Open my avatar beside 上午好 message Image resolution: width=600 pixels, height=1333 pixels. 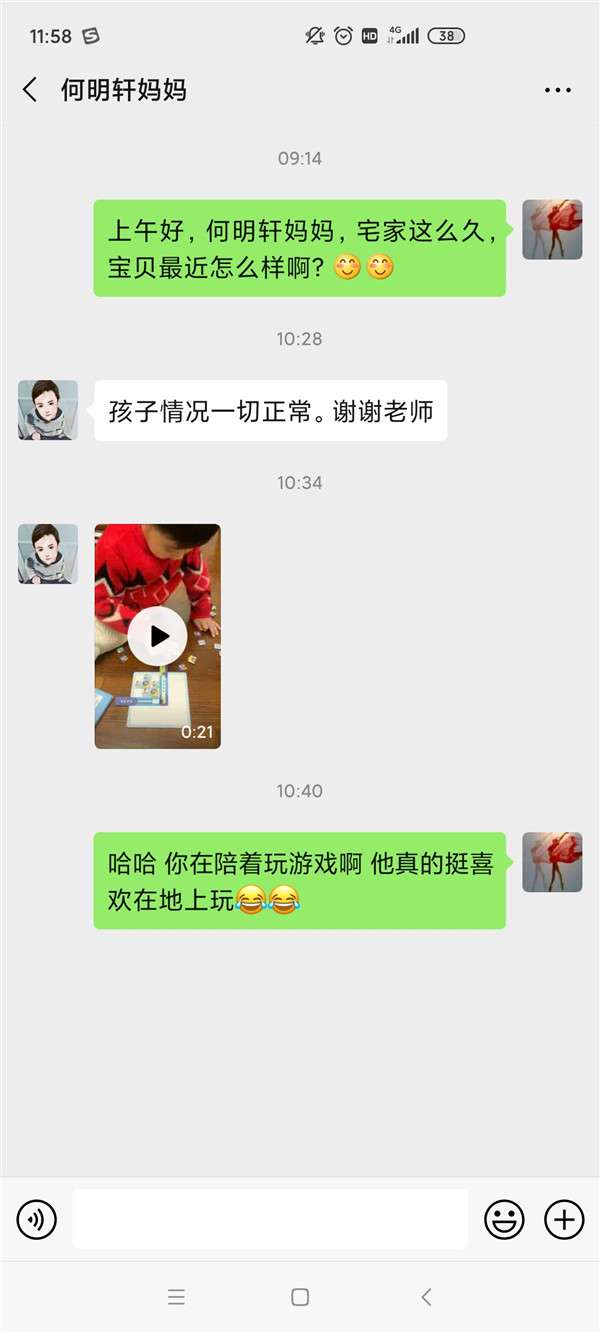pyautogui.click(x=552, y=230)
